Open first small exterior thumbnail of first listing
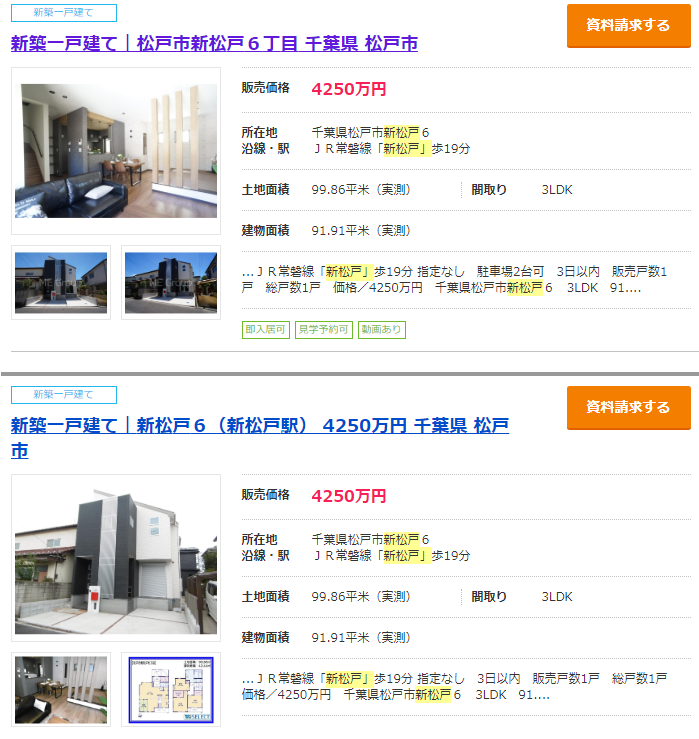699x739 pixels. tap(61, 282)
